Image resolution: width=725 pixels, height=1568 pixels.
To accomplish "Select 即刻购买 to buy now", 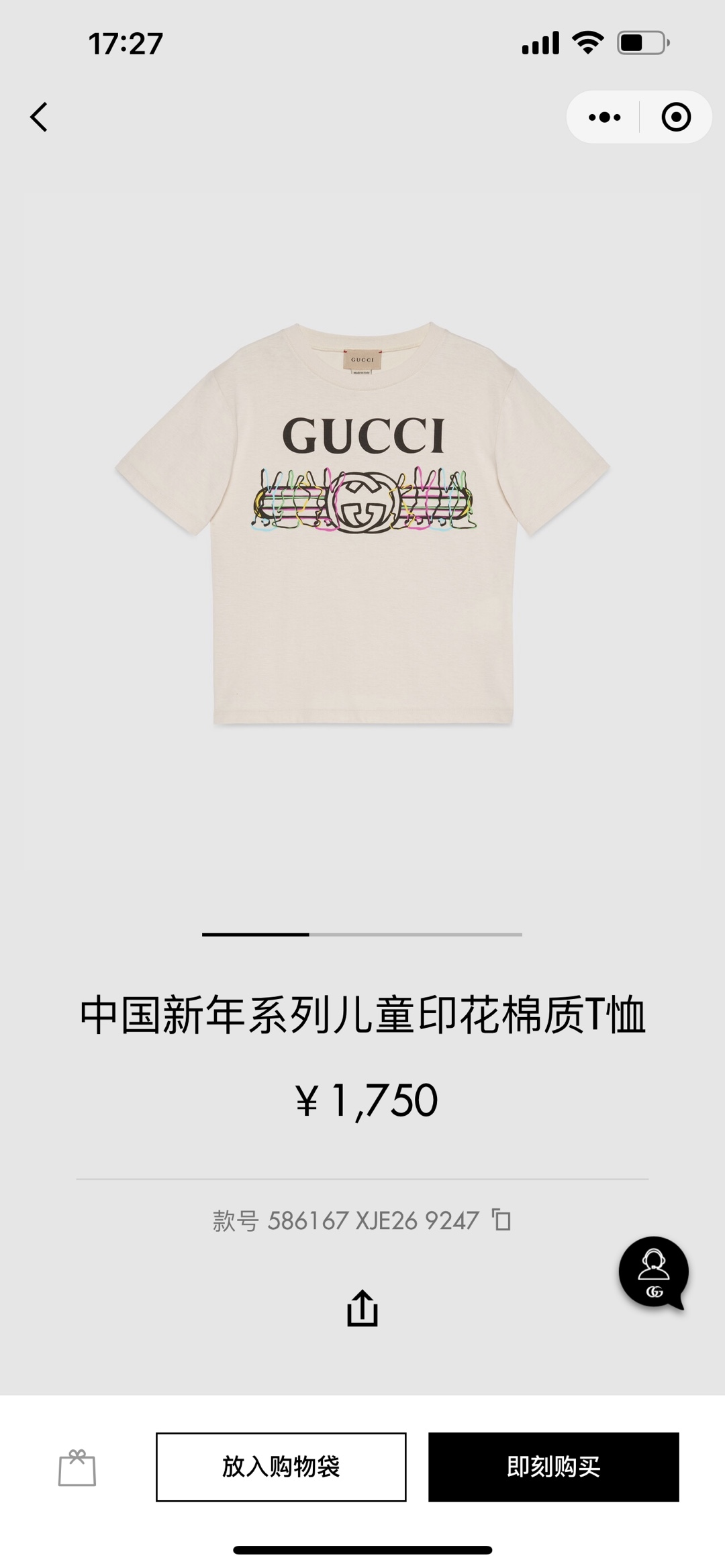I will [554, 1467].
